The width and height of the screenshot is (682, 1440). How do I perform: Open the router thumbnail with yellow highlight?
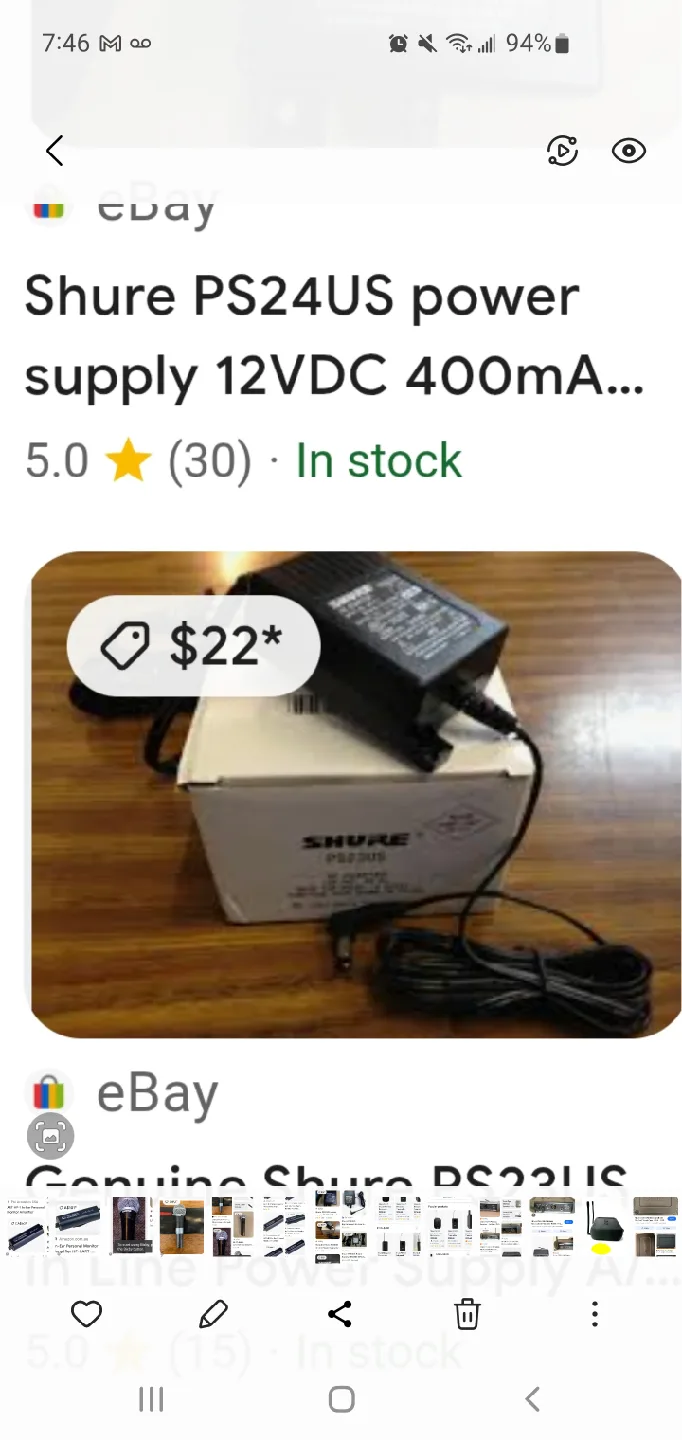(606, 1226)
